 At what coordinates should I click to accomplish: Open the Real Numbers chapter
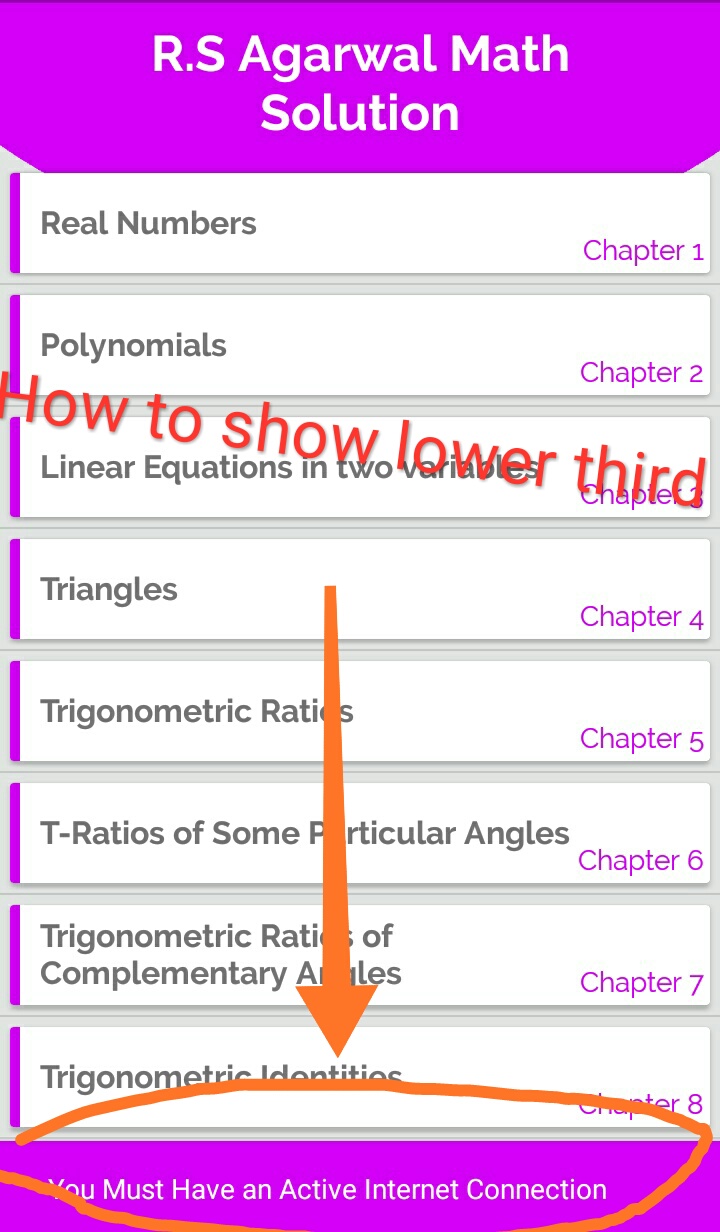tap(360, 223)
